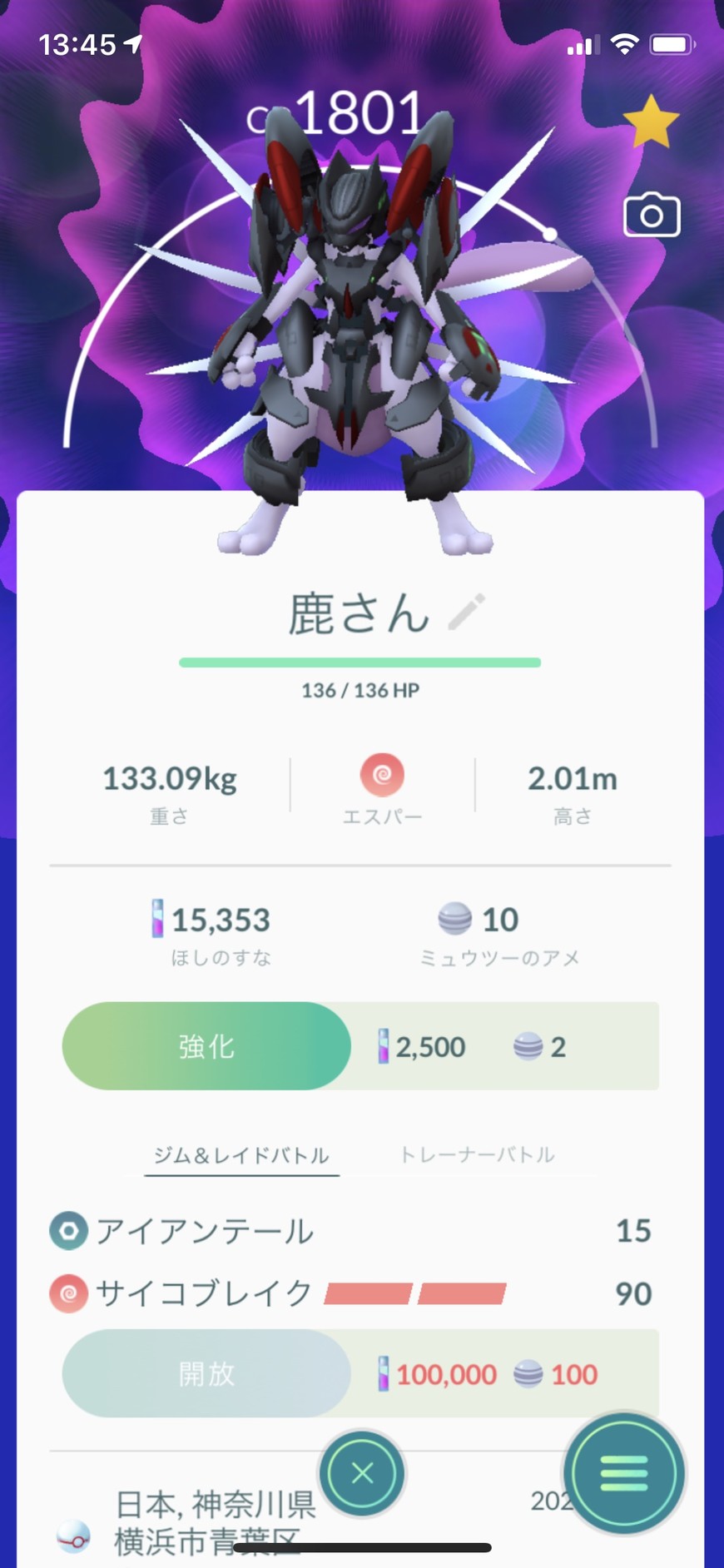Screen dimensions: 724x1568
Task: Tap the 開放 new attack button
Action: pyautogui.click(x=206, y=1373)
